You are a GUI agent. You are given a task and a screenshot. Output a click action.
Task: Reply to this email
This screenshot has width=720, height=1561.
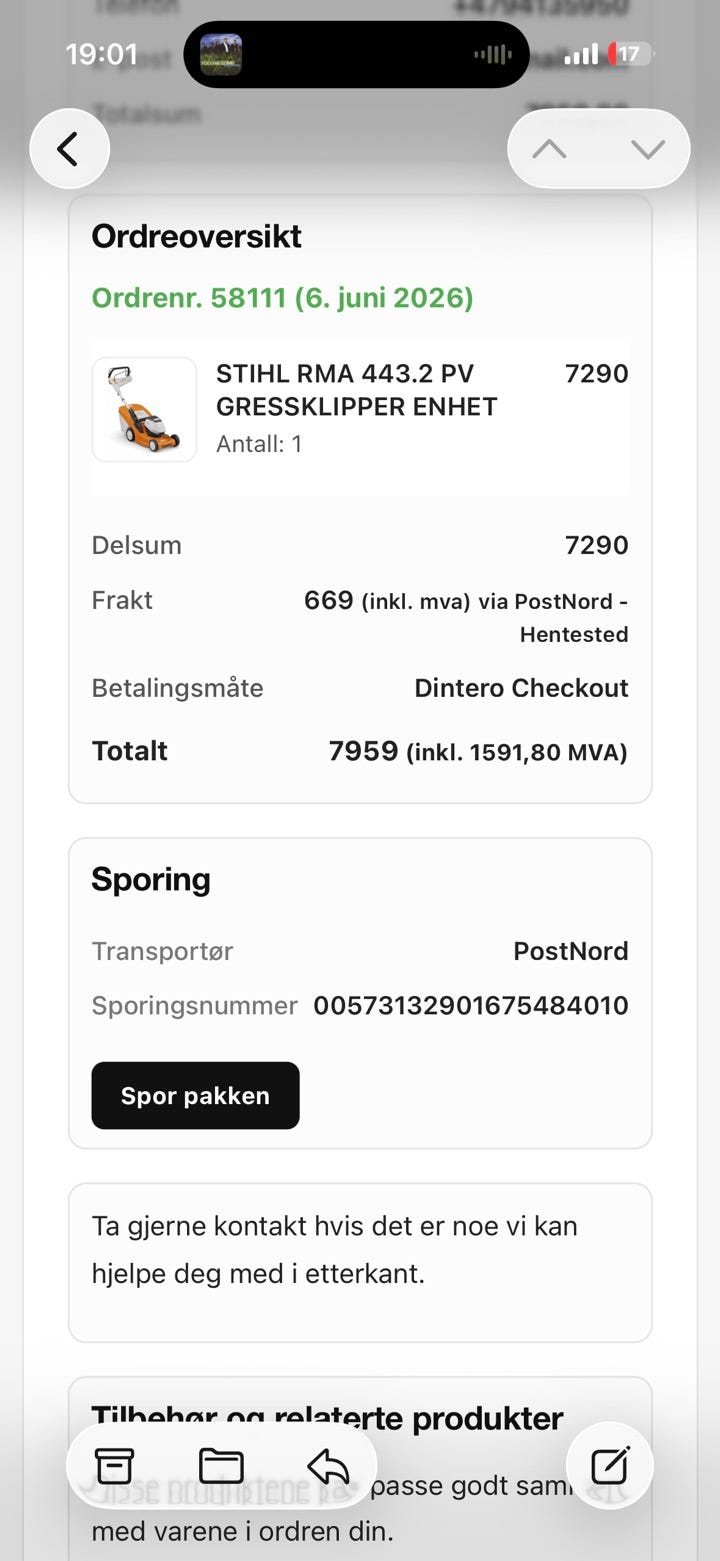328,1466
